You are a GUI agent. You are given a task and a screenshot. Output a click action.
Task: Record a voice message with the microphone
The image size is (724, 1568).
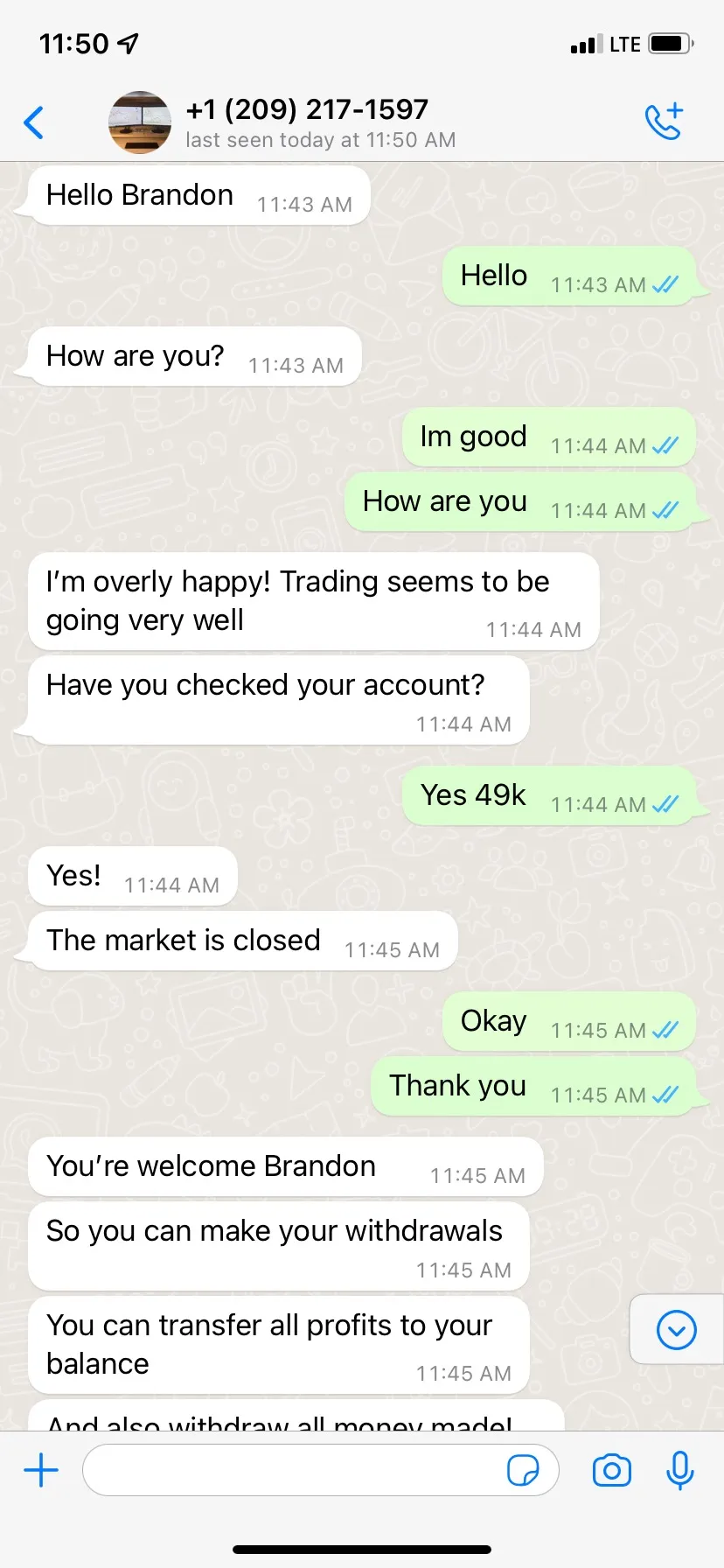click(679, 1470)
